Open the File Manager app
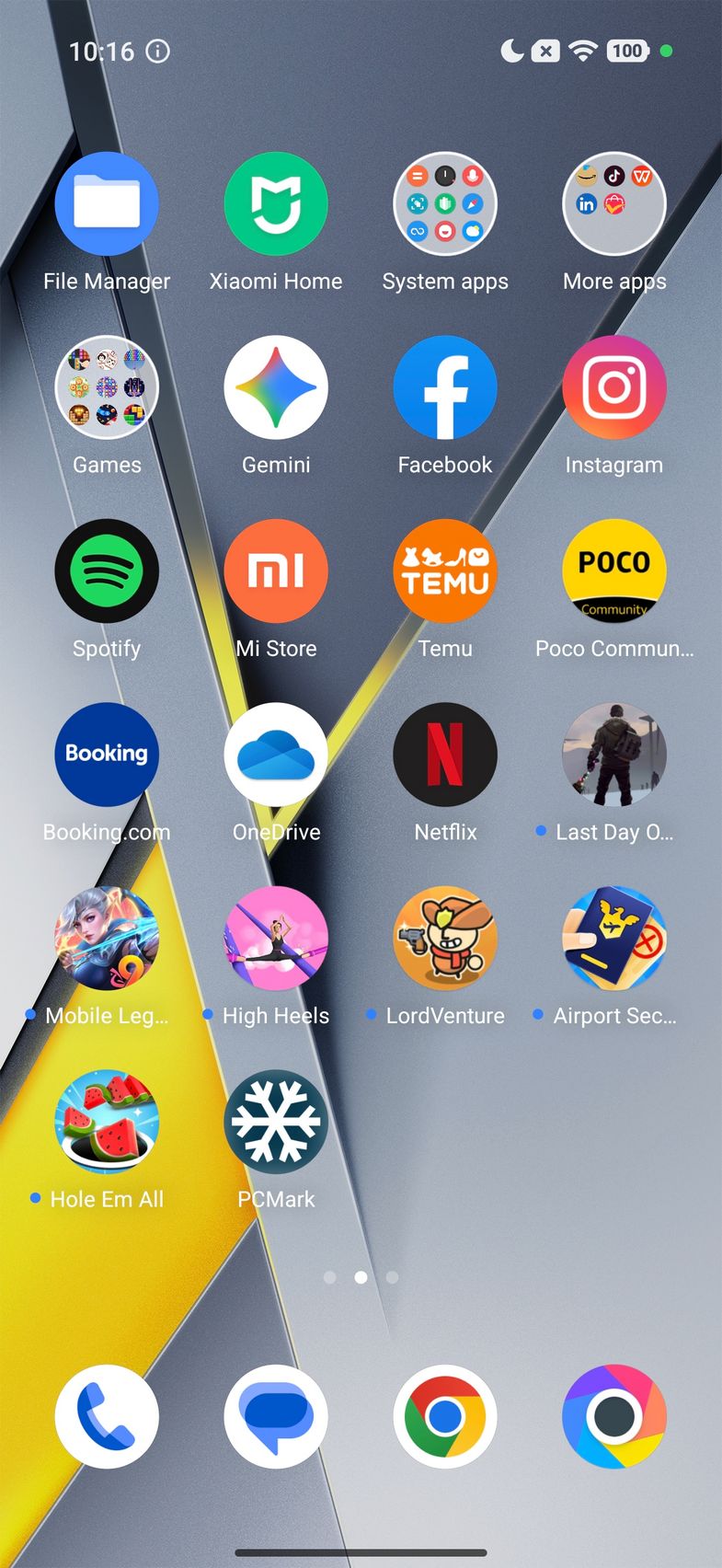 tap(107, 203)
